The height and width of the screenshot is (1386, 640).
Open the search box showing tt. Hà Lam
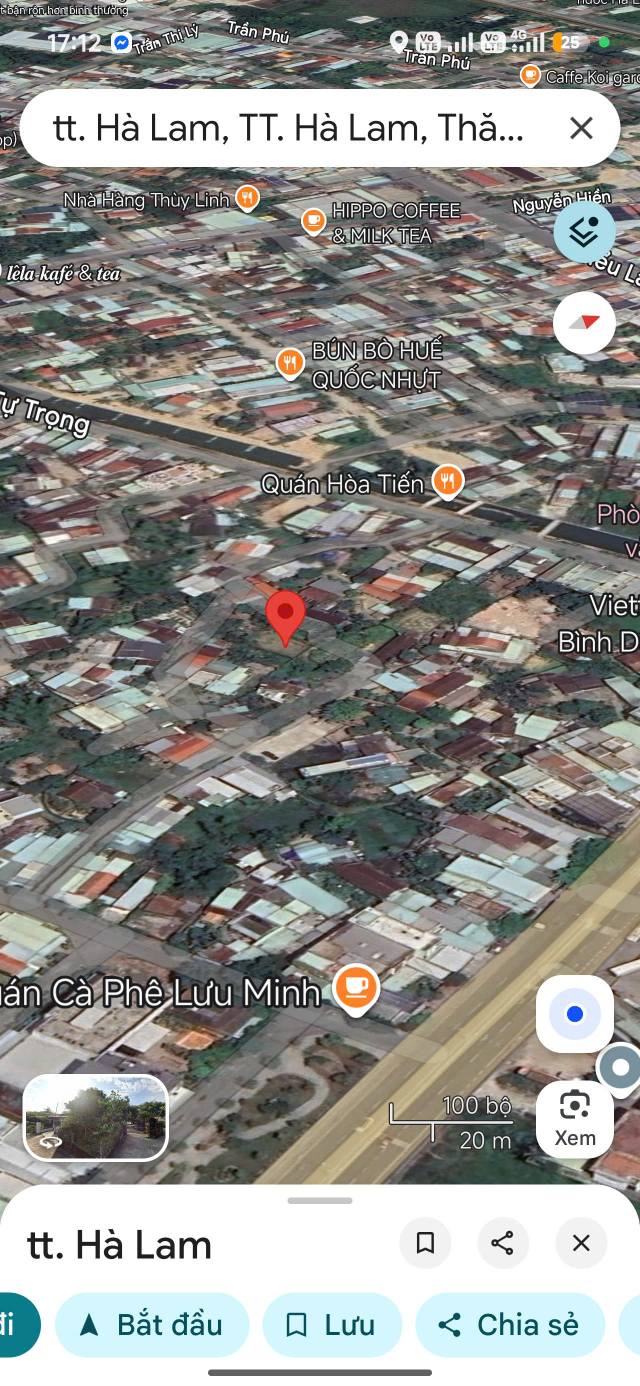tap(290, 129)
